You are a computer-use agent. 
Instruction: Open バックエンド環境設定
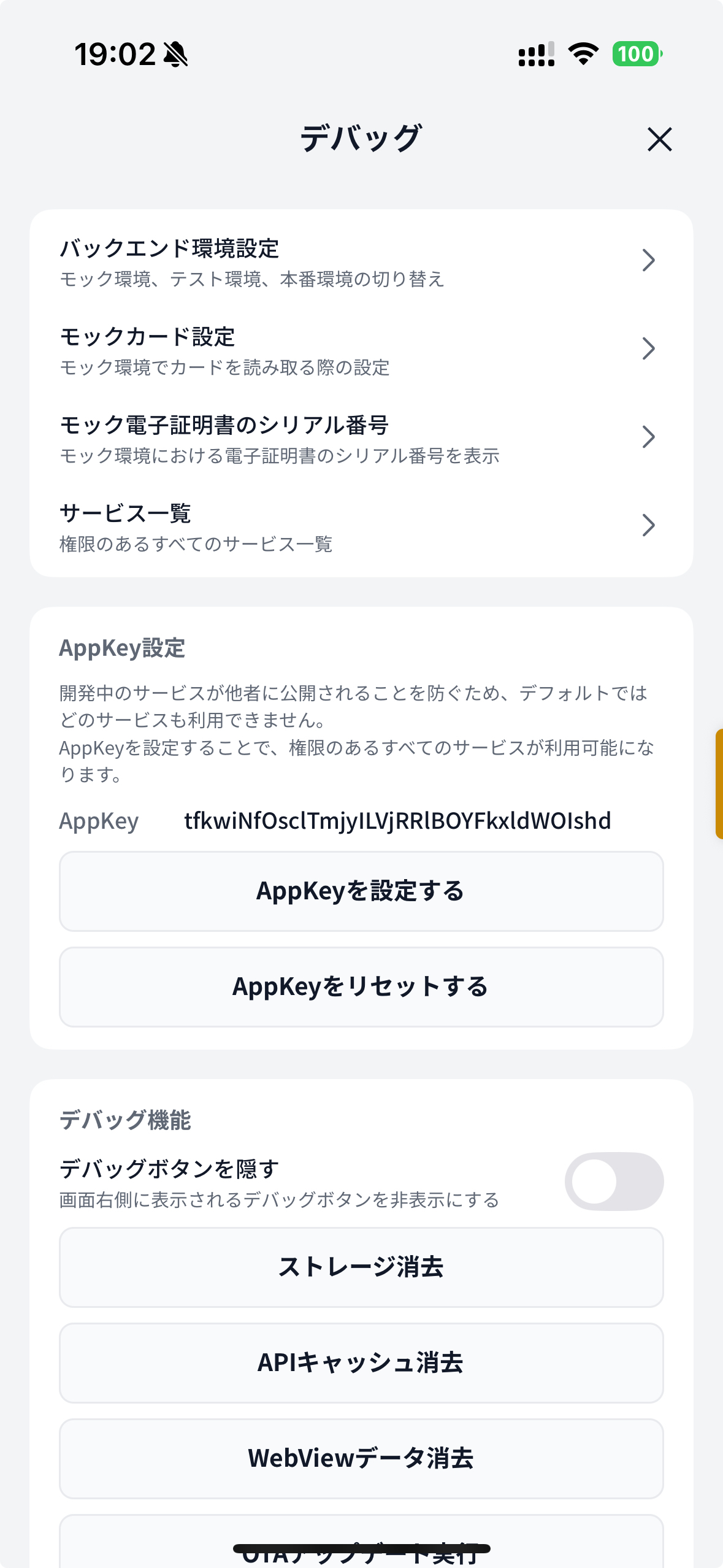click(361, 262)
